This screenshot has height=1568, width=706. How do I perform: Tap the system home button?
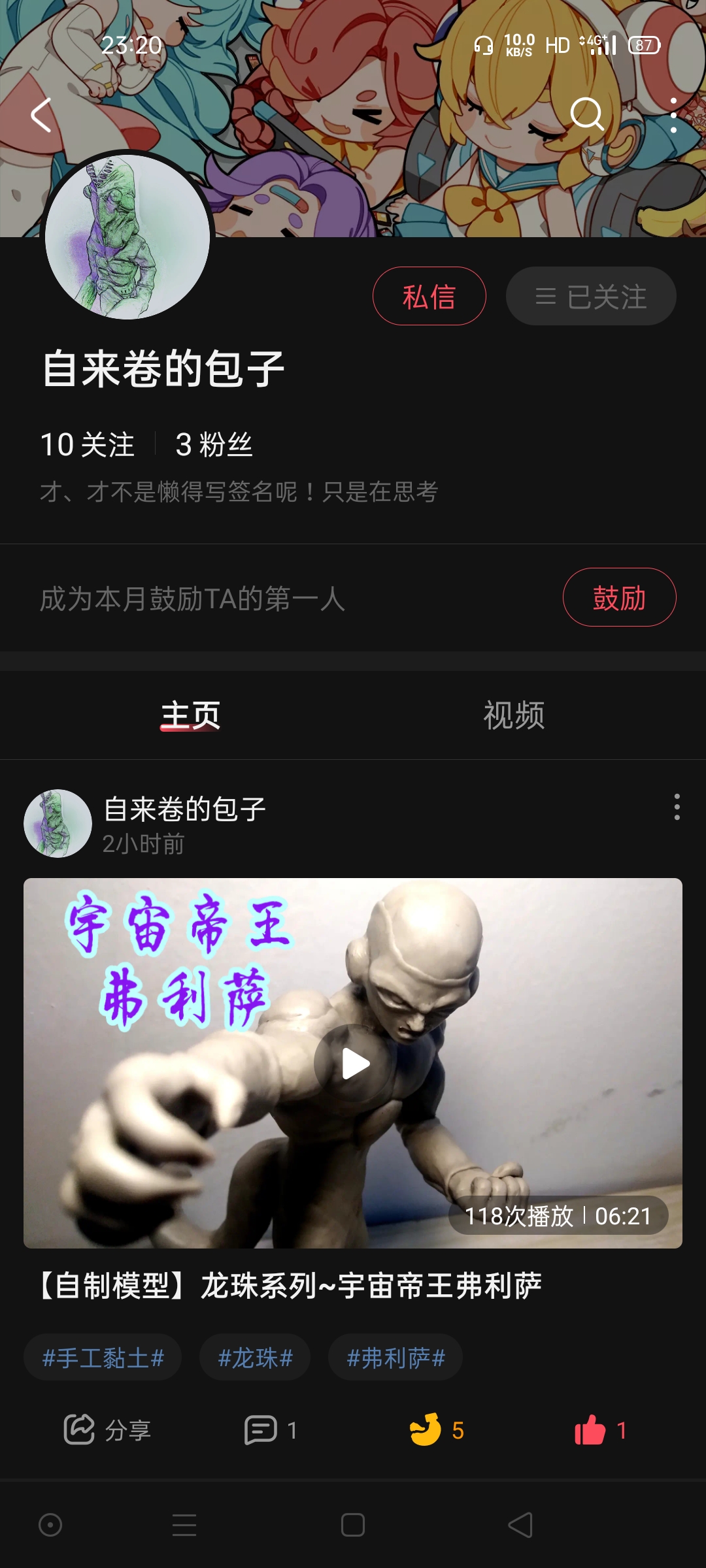point(353,1526)
